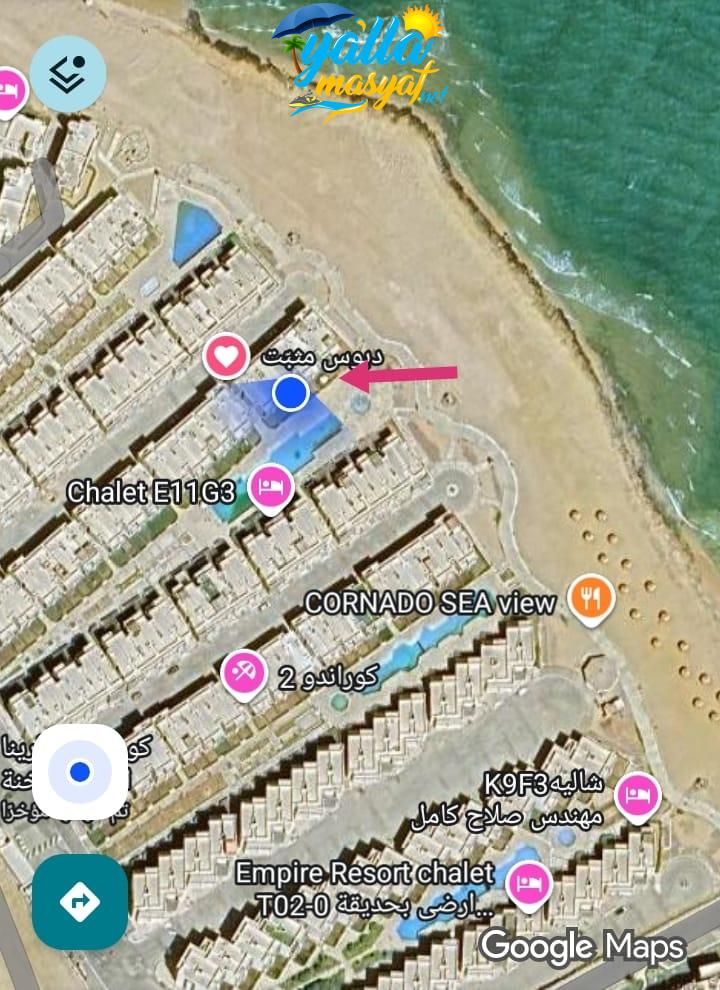
Task: Open the directions button
Action: pyautogui.click(x=80, y=902)
